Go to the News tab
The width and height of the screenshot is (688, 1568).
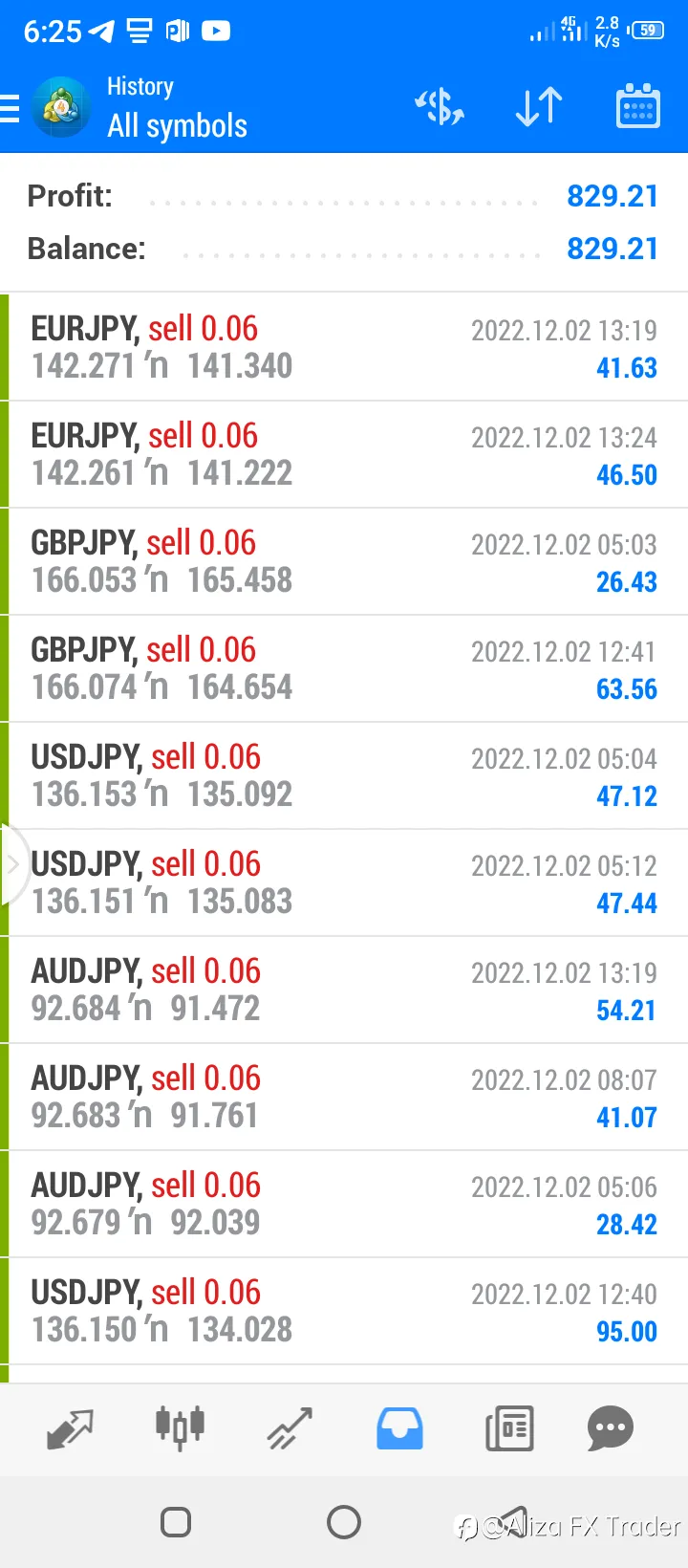coord(509,1429)
